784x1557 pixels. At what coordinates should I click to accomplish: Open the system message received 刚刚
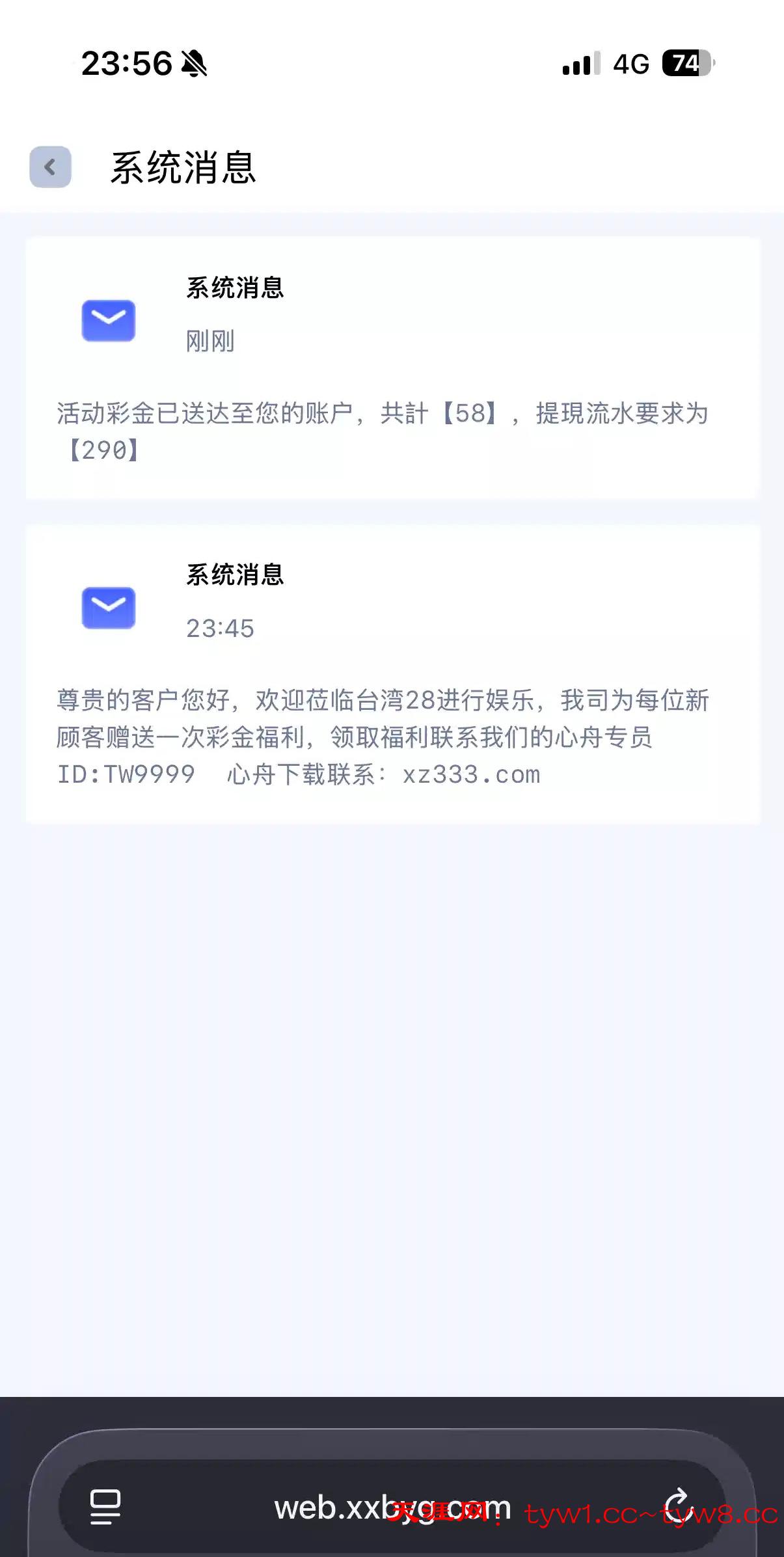tap(392, 368)
